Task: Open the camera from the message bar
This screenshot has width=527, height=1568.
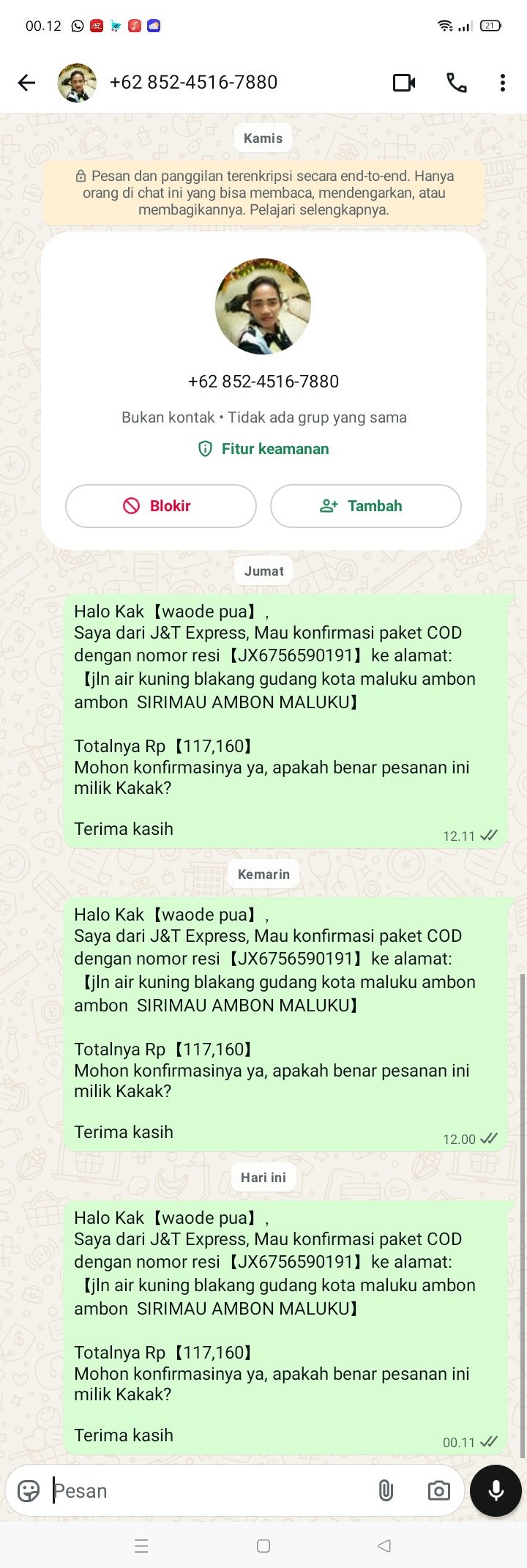Action: point(438,1490)
